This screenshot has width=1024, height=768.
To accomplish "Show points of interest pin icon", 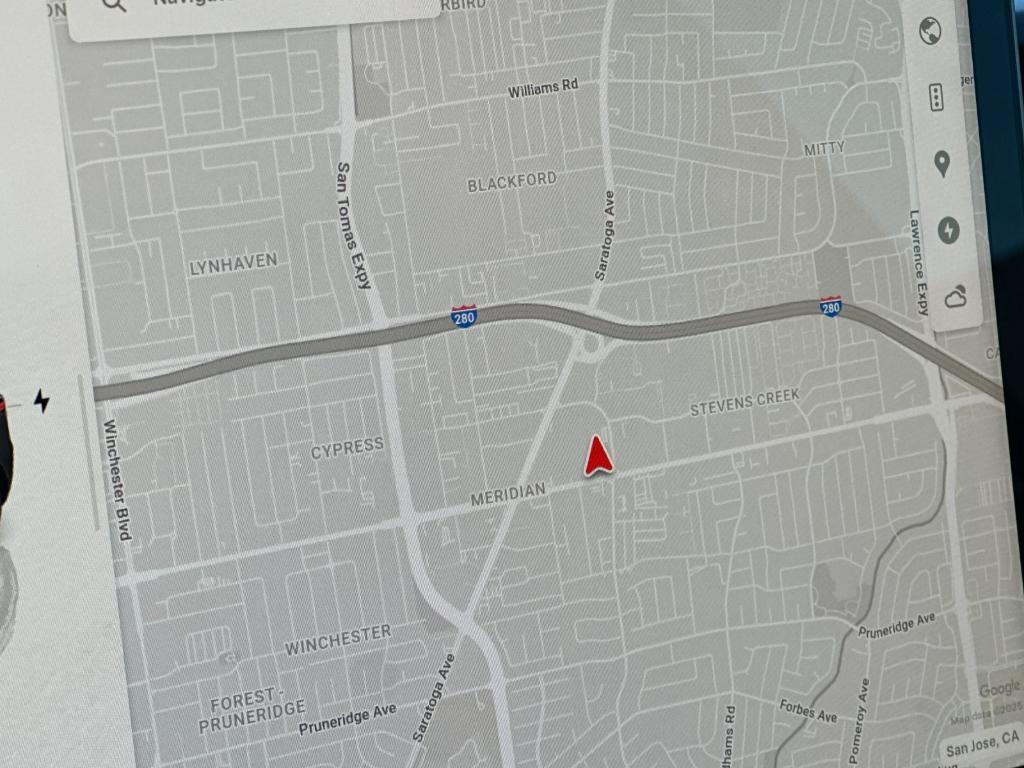I will coord(942,163).
